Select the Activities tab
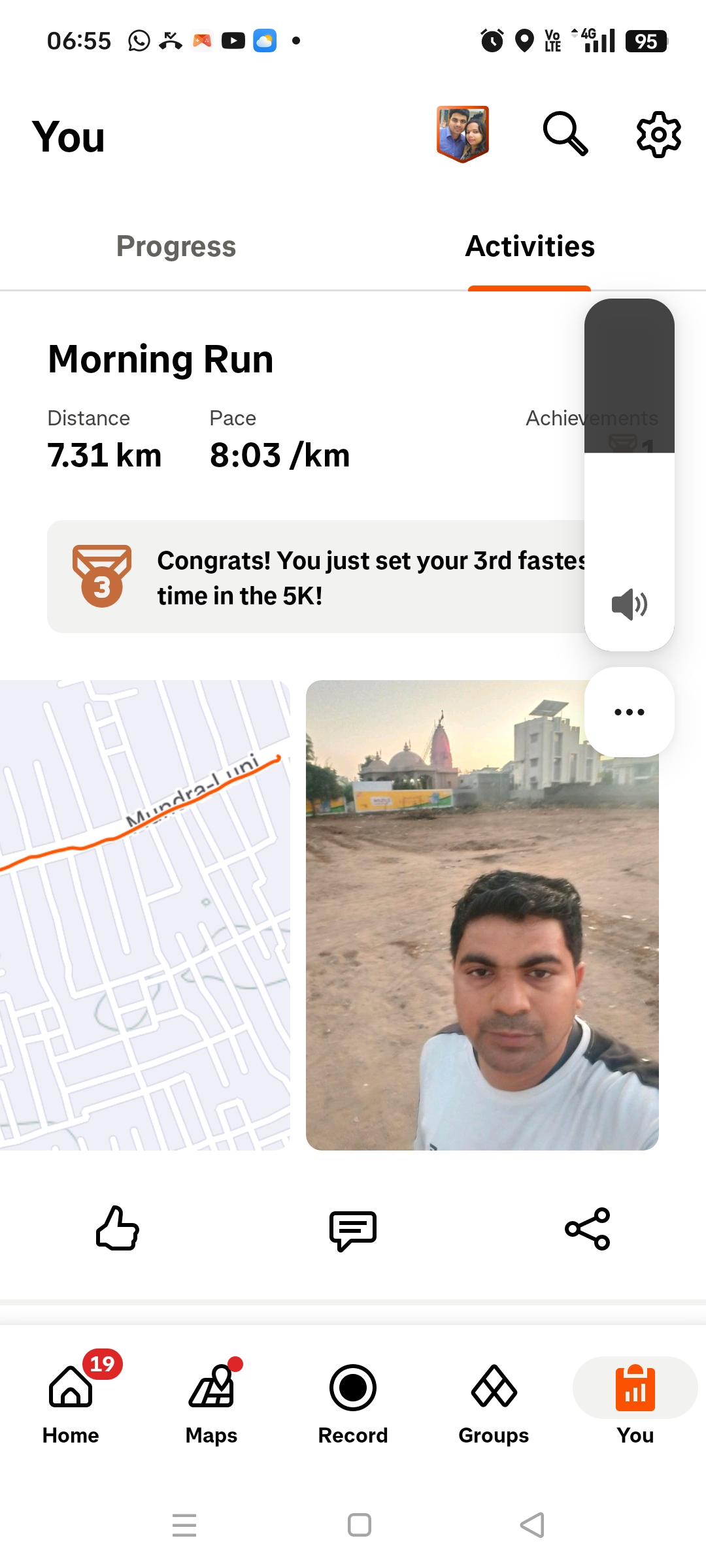The width and height of the screenshot is (706, 1568). coord(529,247)
